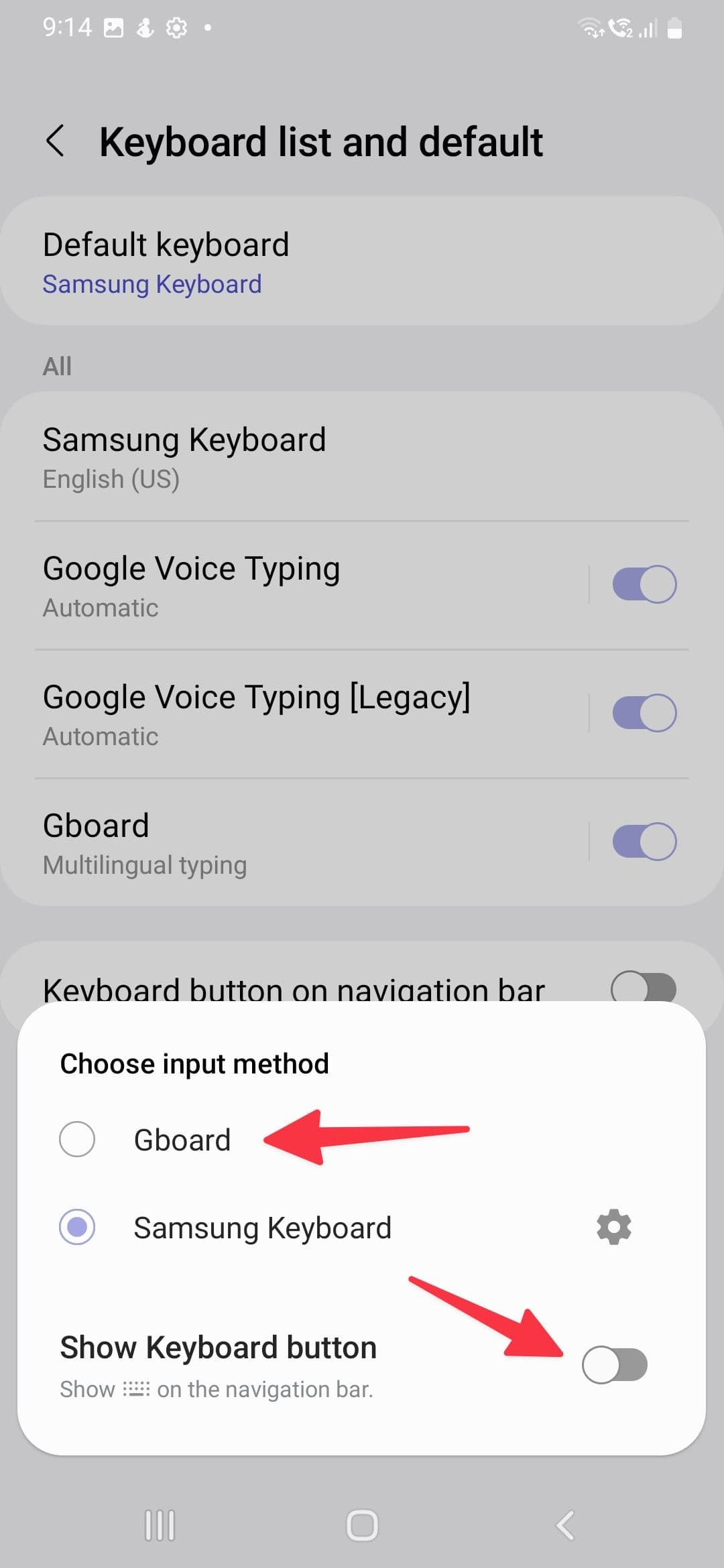Tap the settings gear in the status bar

pos(176,27)
